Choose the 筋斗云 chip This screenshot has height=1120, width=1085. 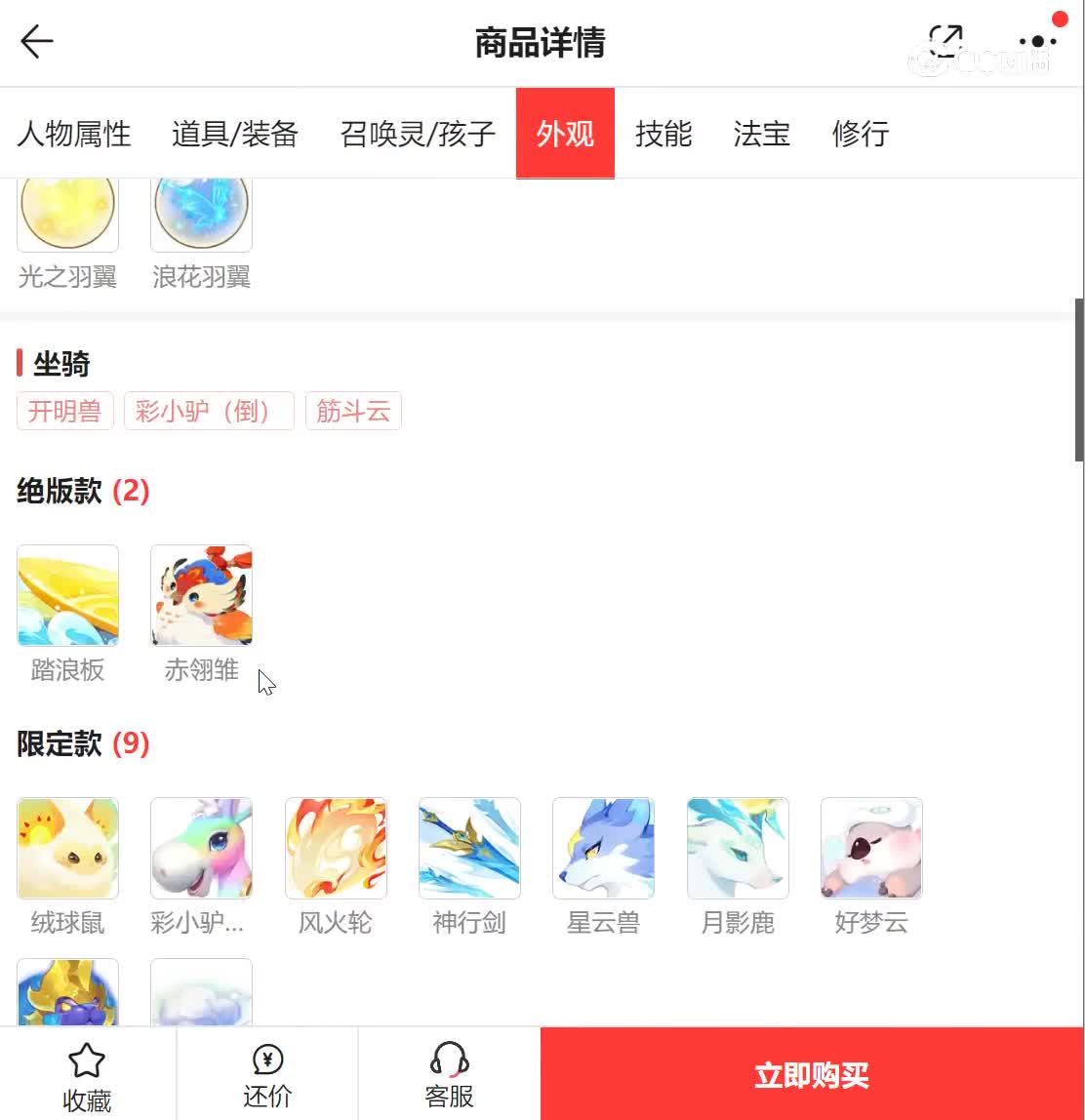coord(353,412)
